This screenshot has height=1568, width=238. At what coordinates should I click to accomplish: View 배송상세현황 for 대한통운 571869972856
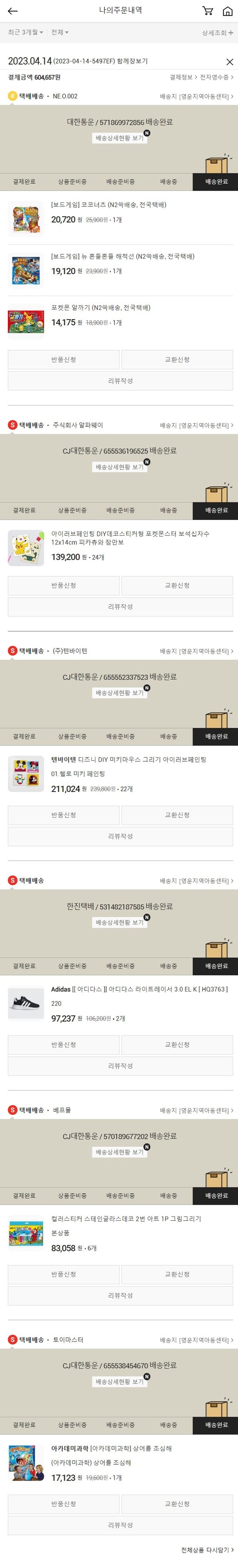(x=119, y=138)
